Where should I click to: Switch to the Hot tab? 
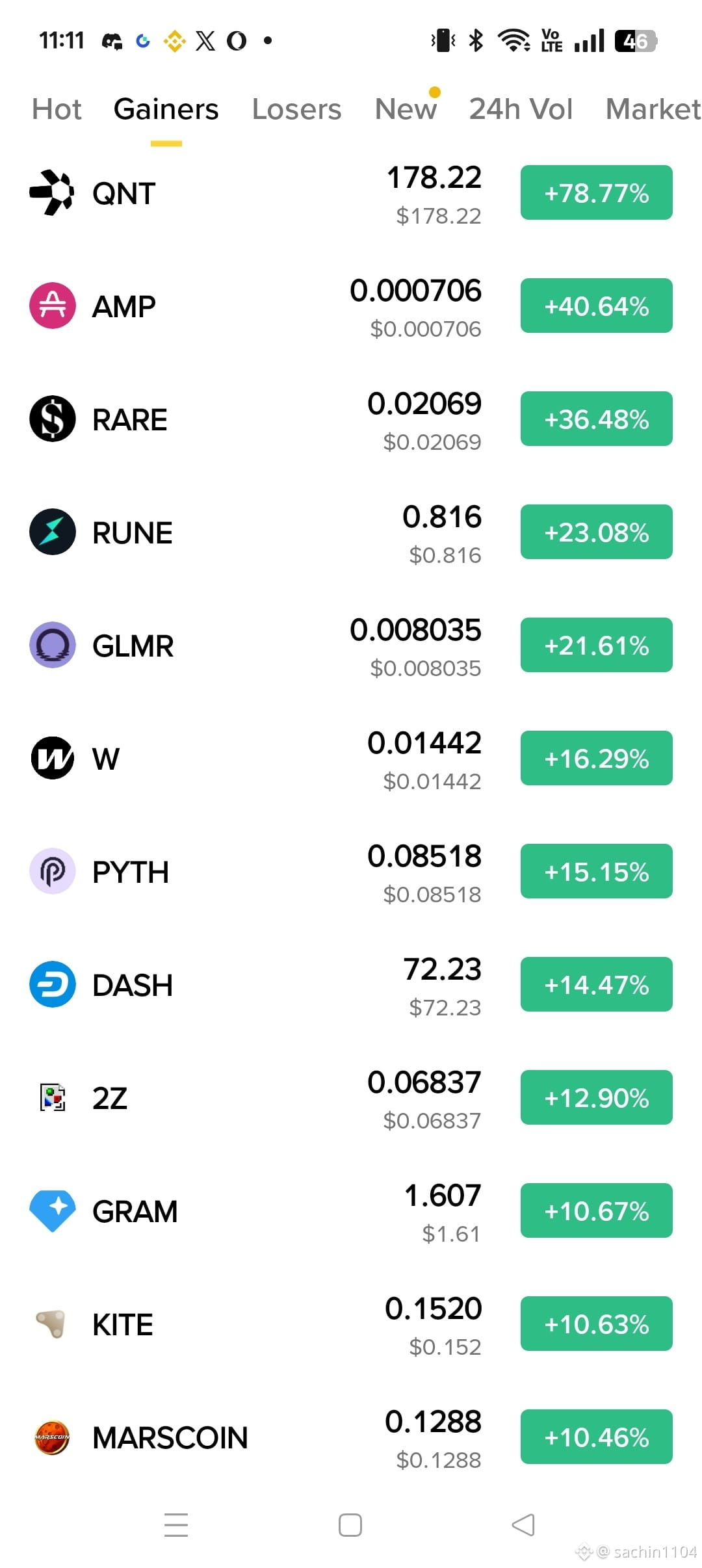(57, 109)
